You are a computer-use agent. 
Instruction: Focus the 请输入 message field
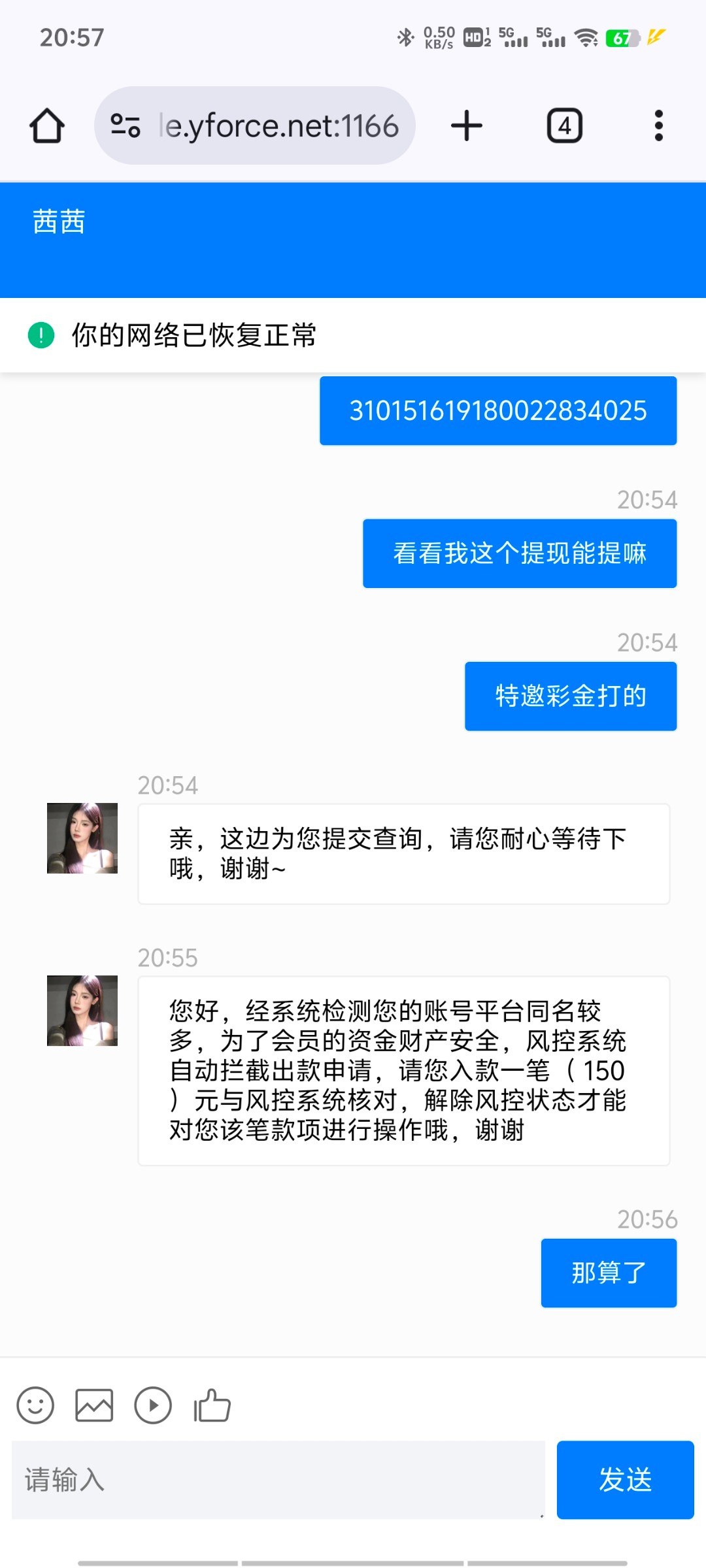click(278, 1480)
